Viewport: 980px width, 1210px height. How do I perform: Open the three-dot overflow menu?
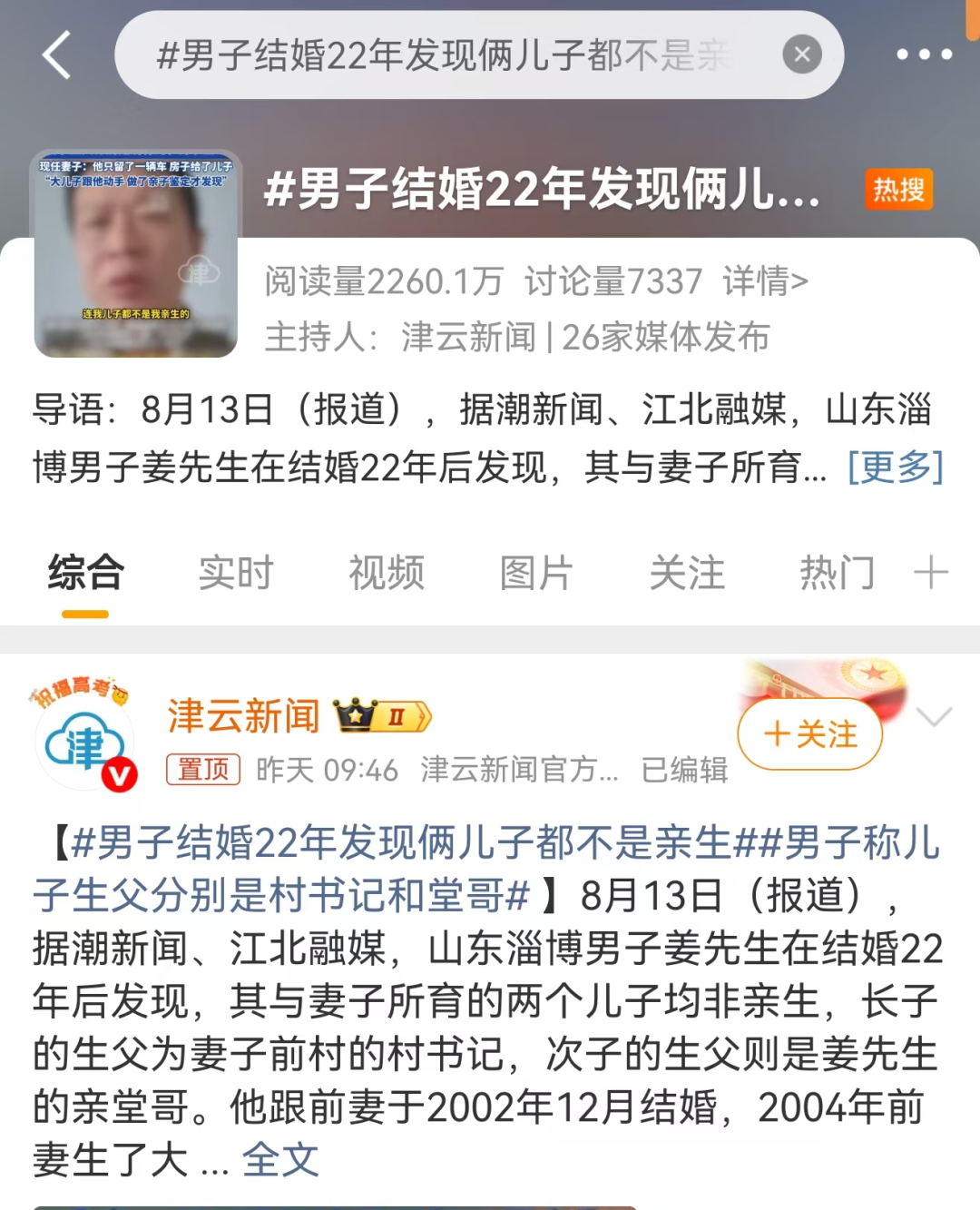924,54
